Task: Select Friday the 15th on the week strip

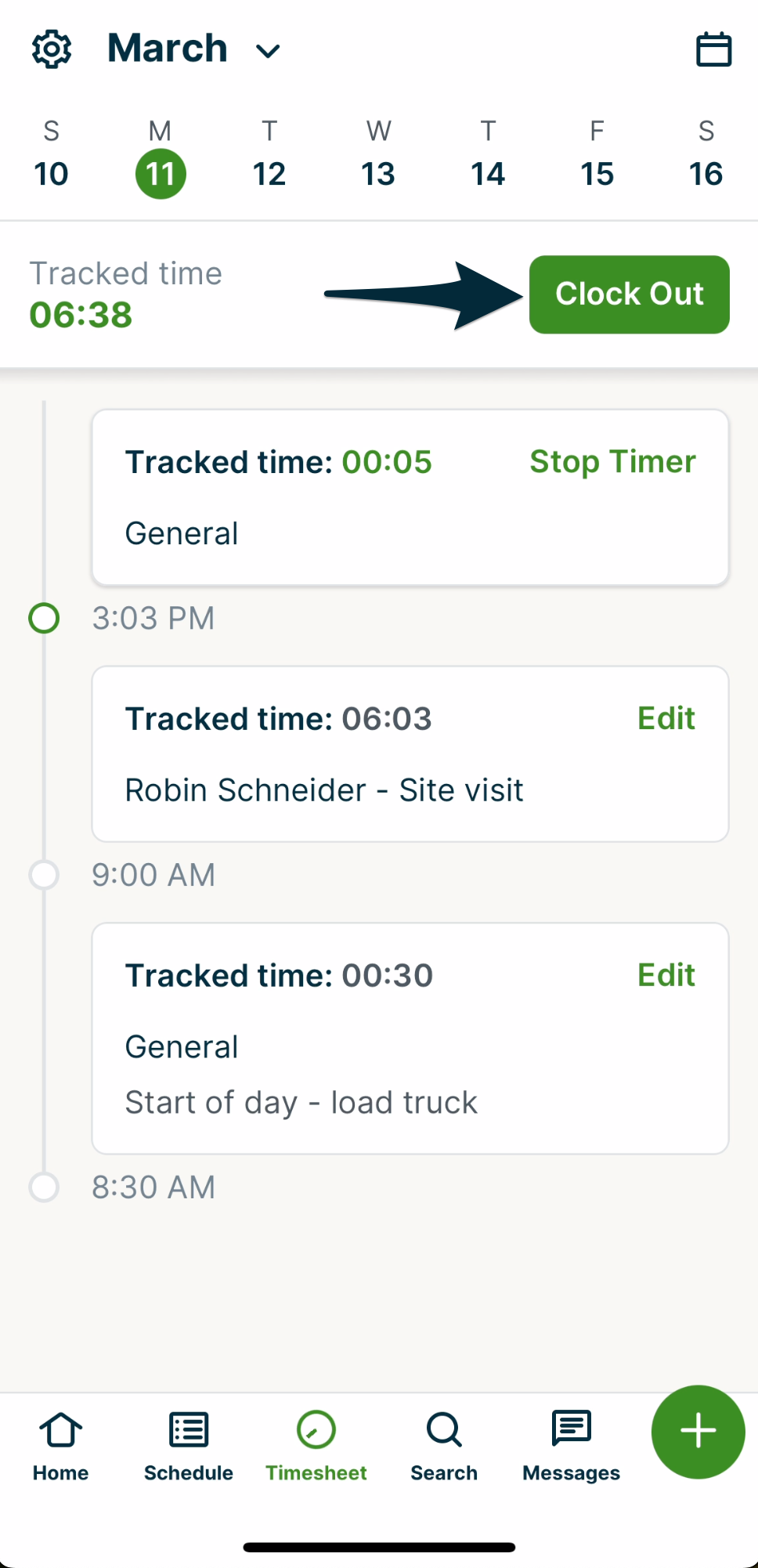Action: (597, 173)
